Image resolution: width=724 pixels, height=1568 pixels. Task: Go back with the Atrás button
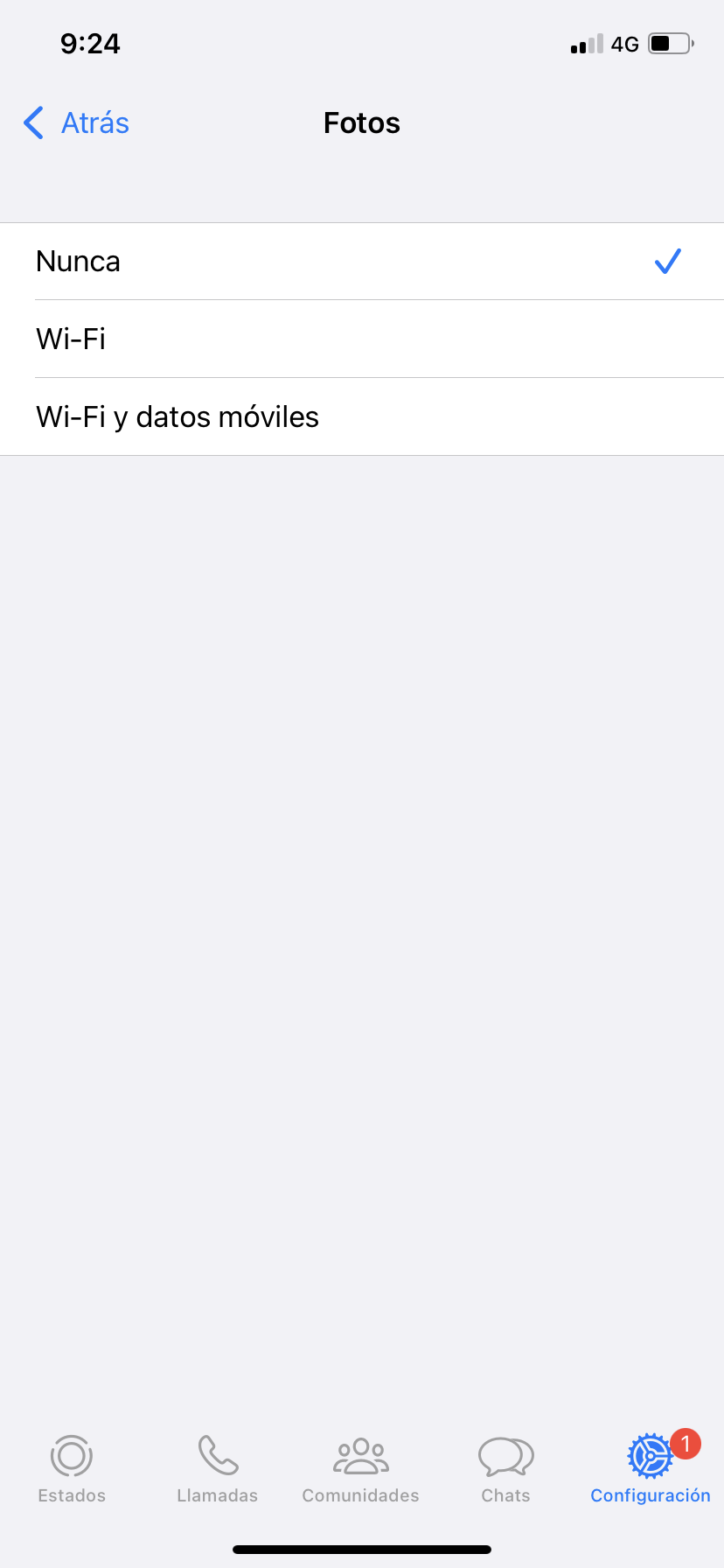[x=77, y=123]
